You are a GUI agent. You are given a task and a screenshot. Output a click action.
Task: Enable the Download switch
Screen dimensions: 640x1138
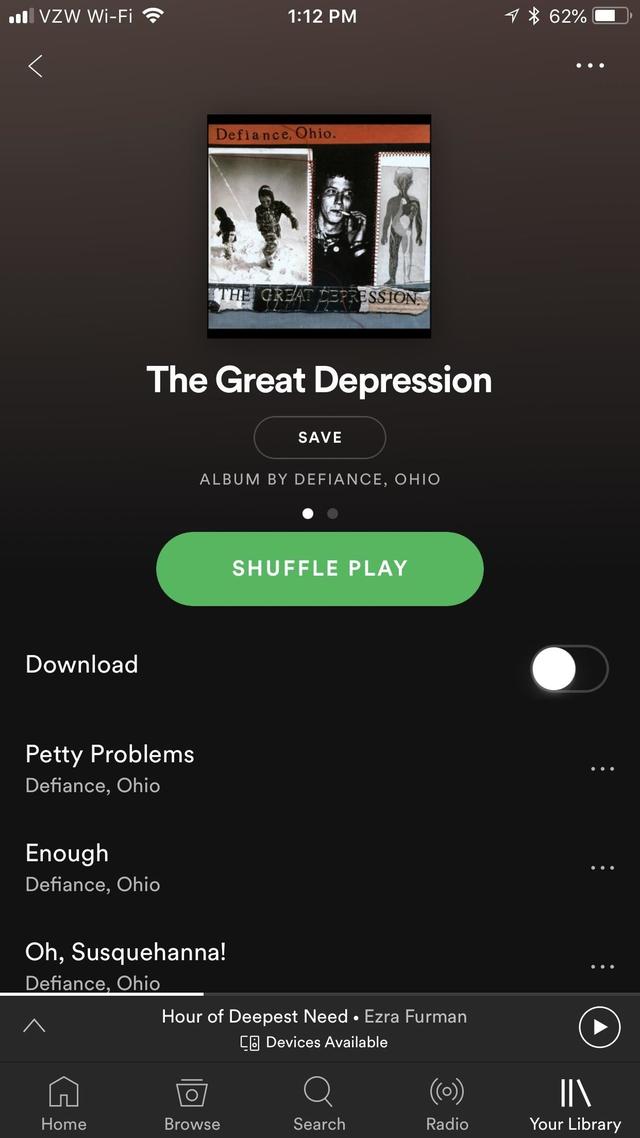point(568,669)
